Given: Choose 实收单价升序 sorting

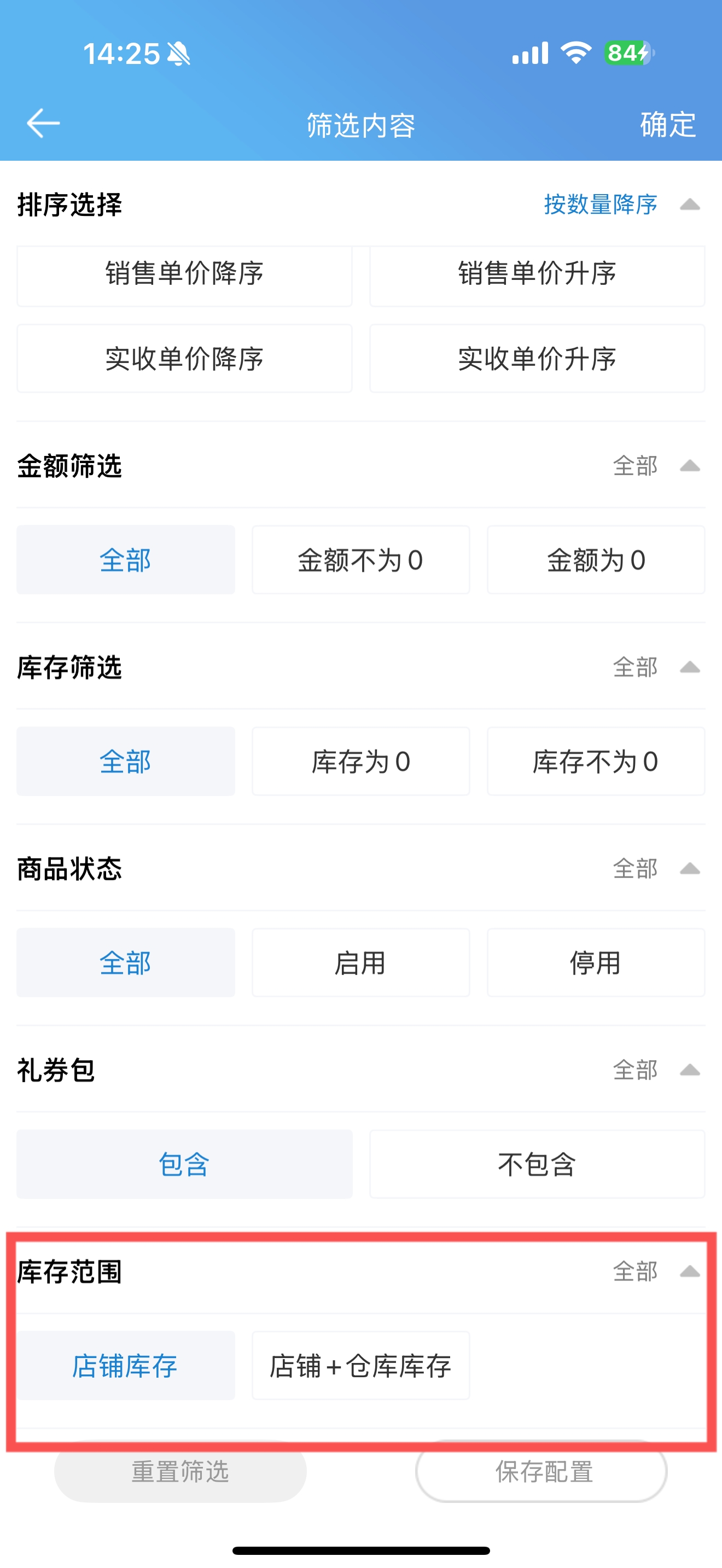Looking at the screenshot, I should click(x=537, y=359).
